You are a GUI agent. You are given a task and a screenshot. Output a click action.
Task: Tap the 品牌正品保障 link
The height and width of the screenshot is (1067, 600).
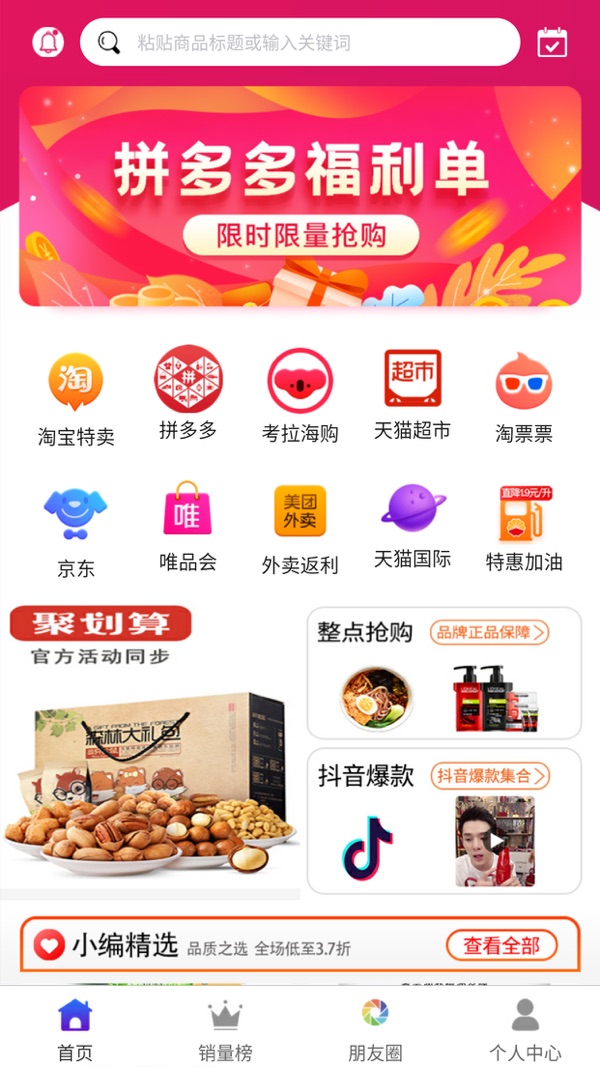490,632
